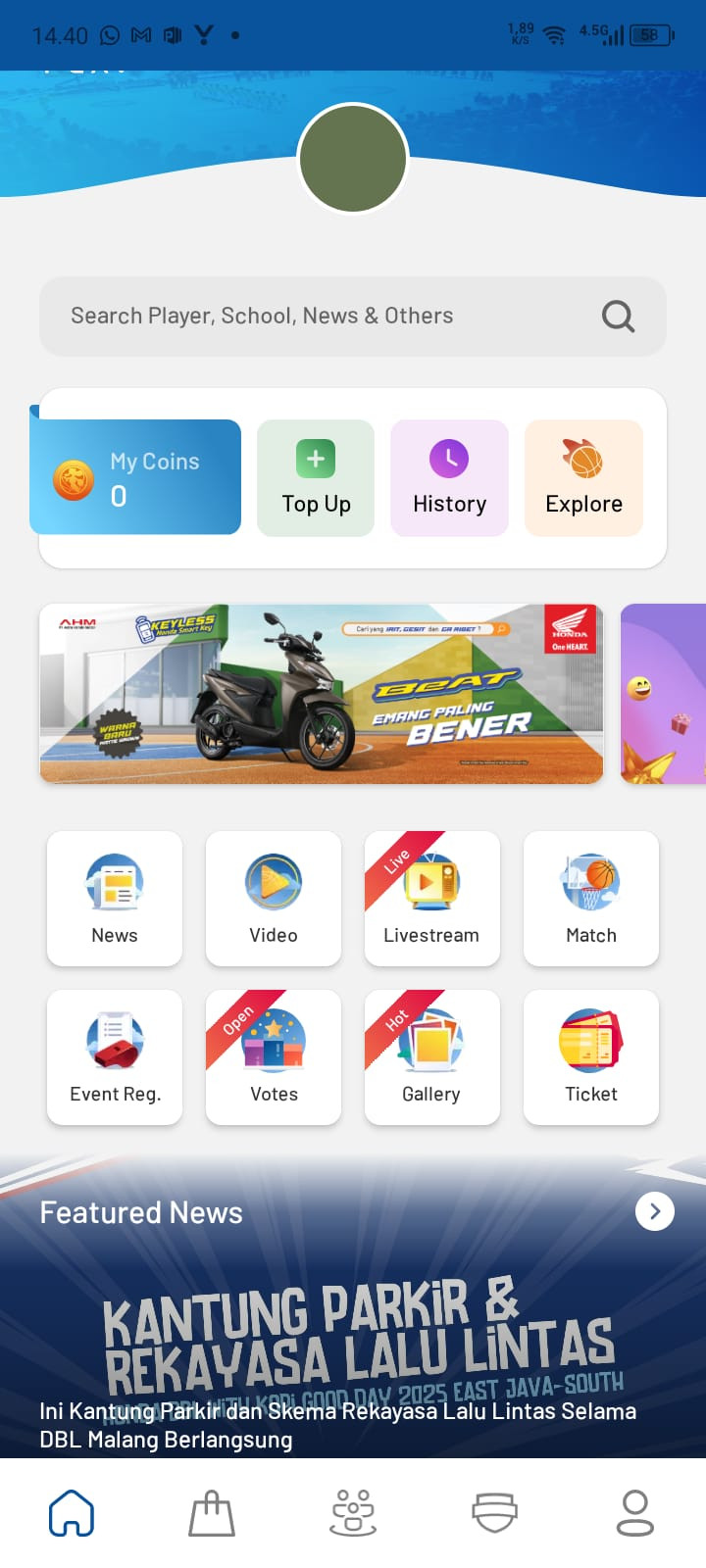Open the Livestream section
Screen dimensions: 706x1568
[431, 899]
